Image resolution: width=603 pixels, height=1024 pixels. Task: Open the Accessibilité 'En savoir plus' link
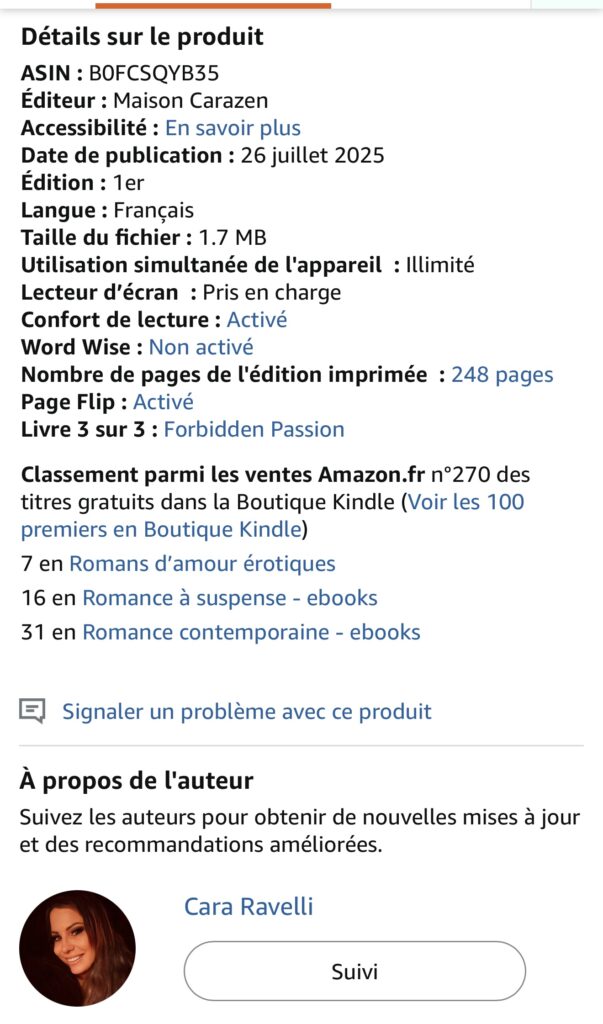tap(232, 128)
